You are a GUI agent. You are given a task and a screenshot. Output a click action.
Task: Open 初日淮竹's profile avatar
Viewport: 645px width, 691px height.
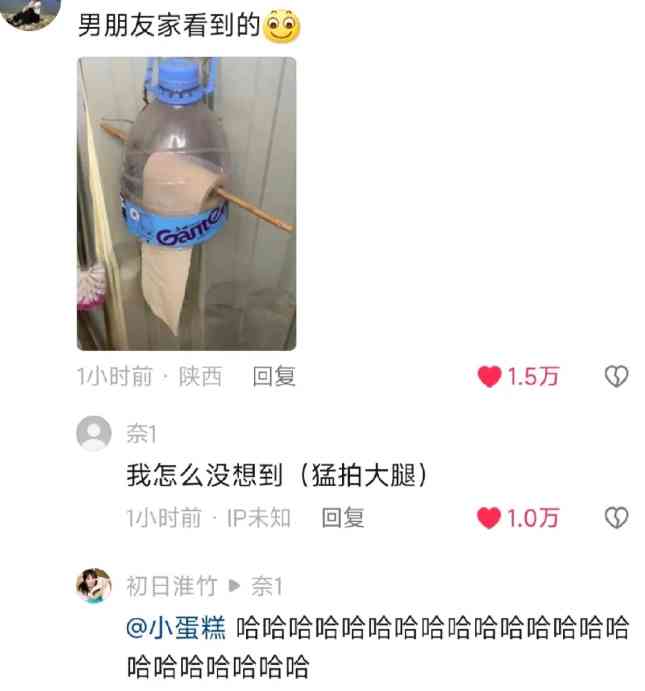(94, 586)
